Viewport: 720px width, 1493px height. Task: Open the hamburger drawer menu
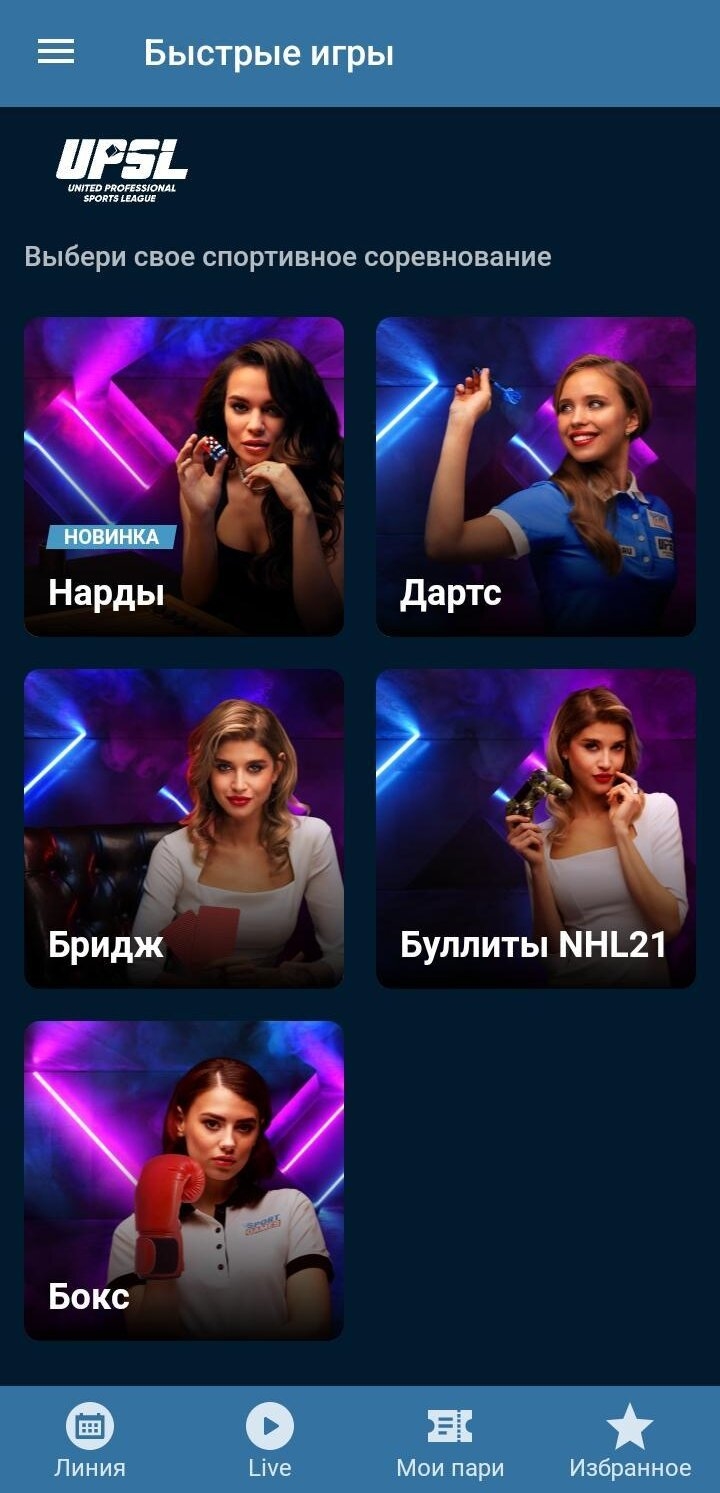pos(56,52)
